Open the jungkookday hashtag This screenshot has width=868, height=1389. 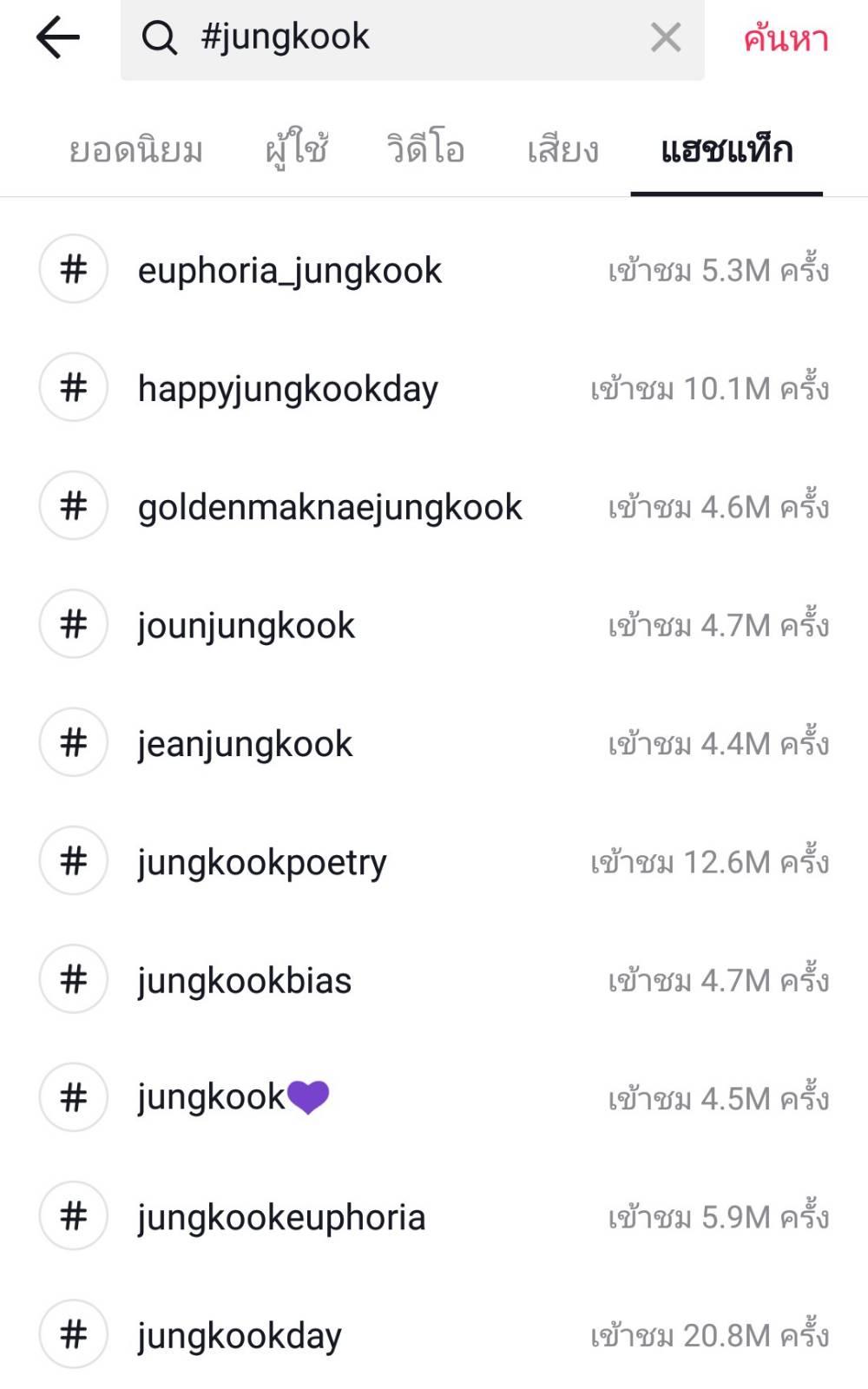[x=240, y=1335]
